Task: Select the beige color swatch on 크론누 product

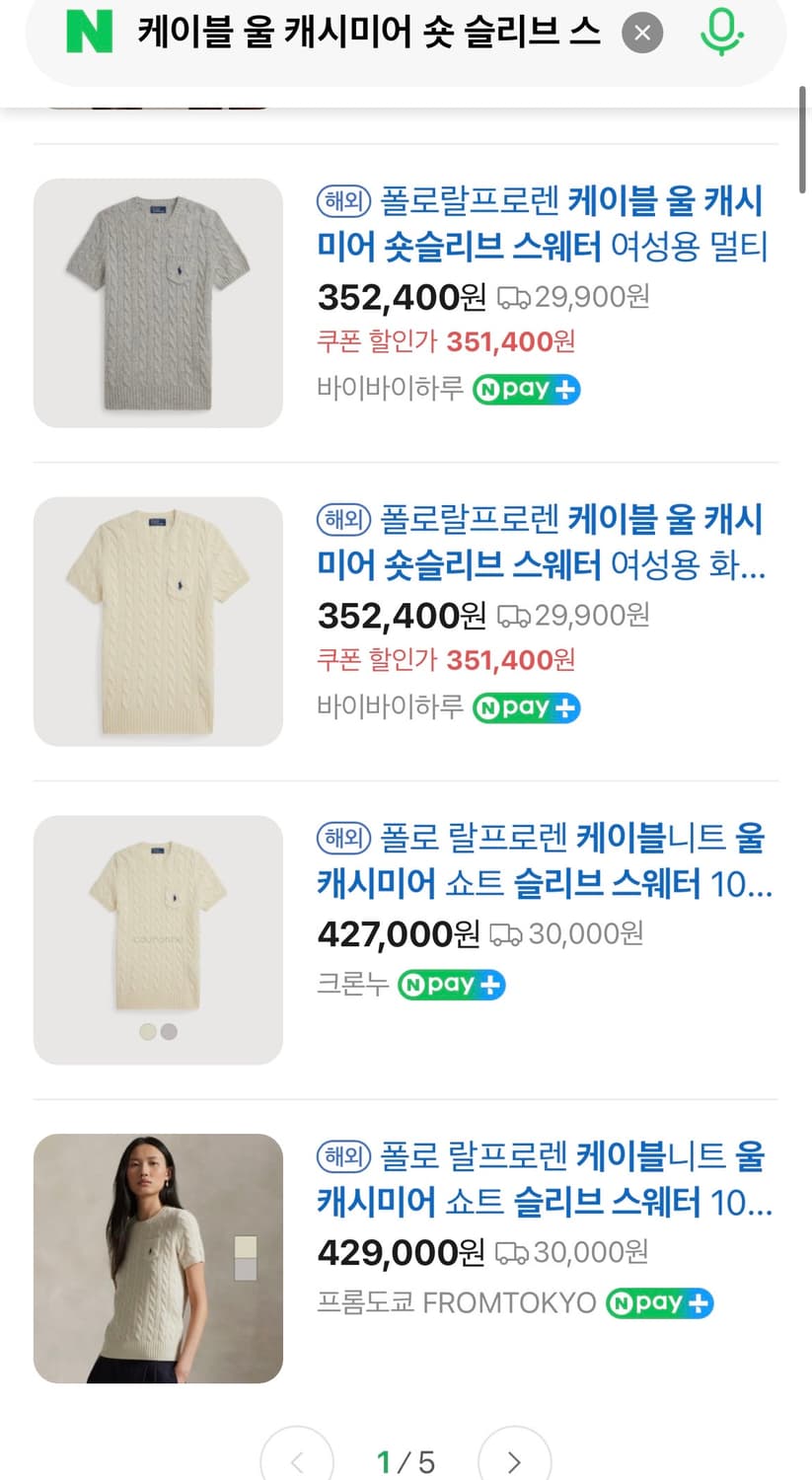Action: 145,1032
